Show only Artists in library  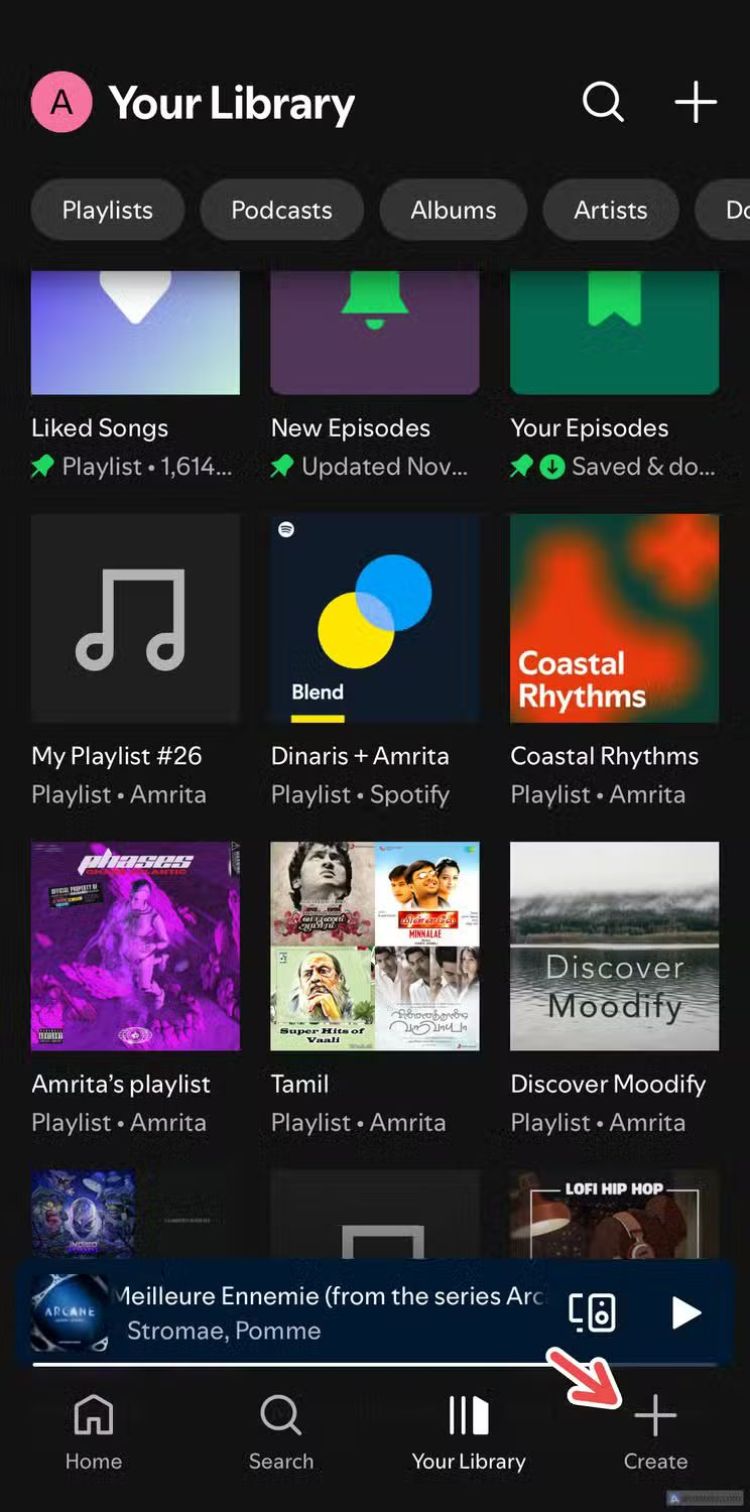click(610, 210)
